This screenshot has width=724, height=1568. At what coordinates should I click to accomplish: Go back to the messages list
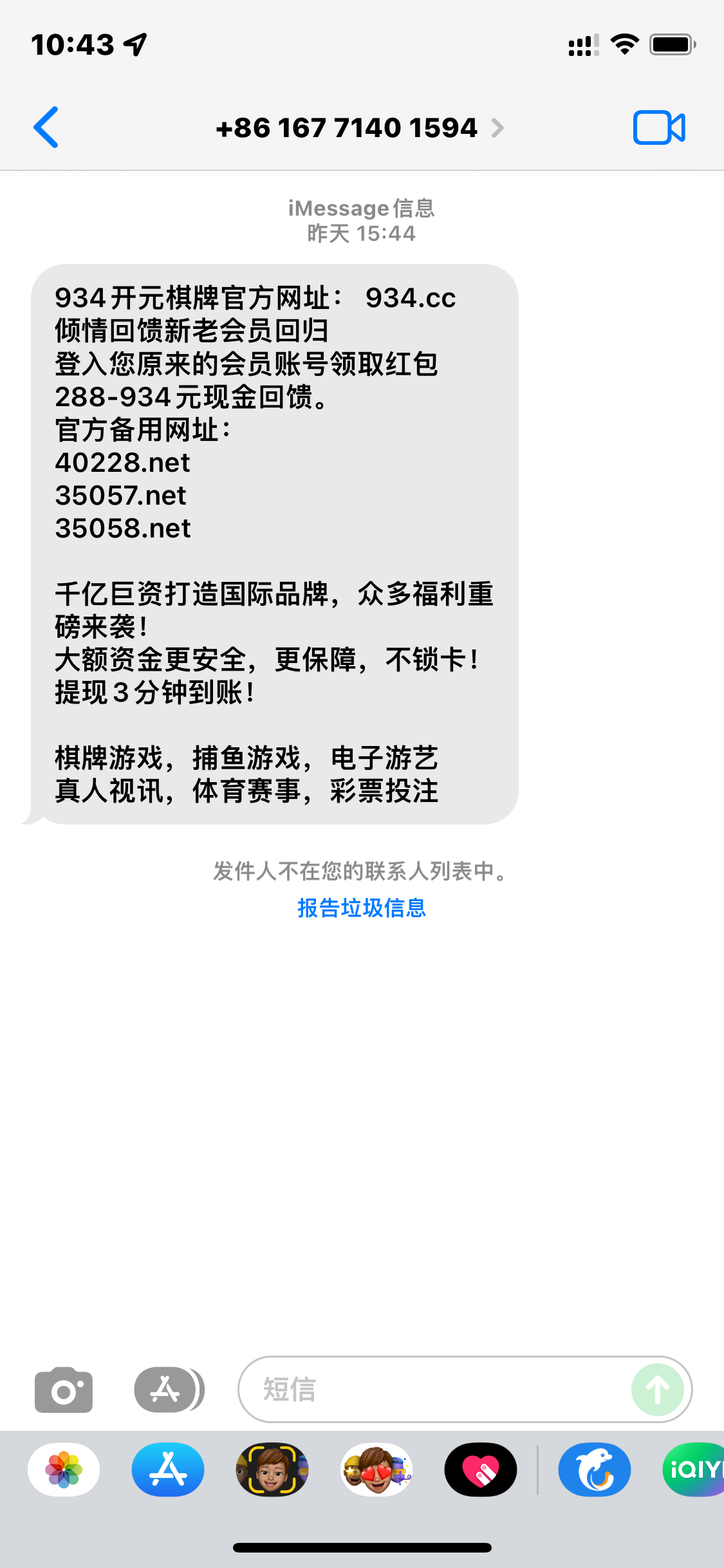point(46,127)
